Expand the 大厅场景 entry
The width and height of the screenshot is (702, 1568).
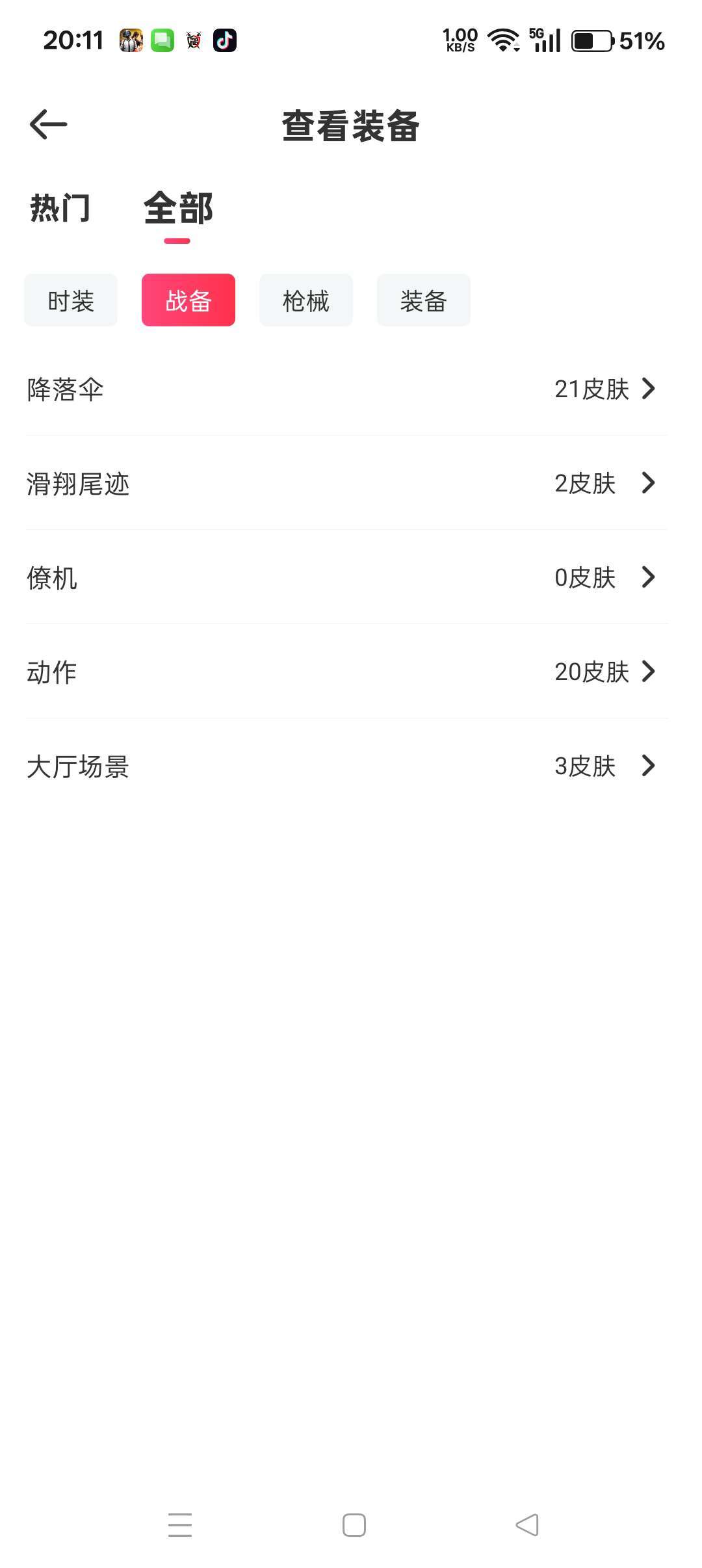pos(351,767)
